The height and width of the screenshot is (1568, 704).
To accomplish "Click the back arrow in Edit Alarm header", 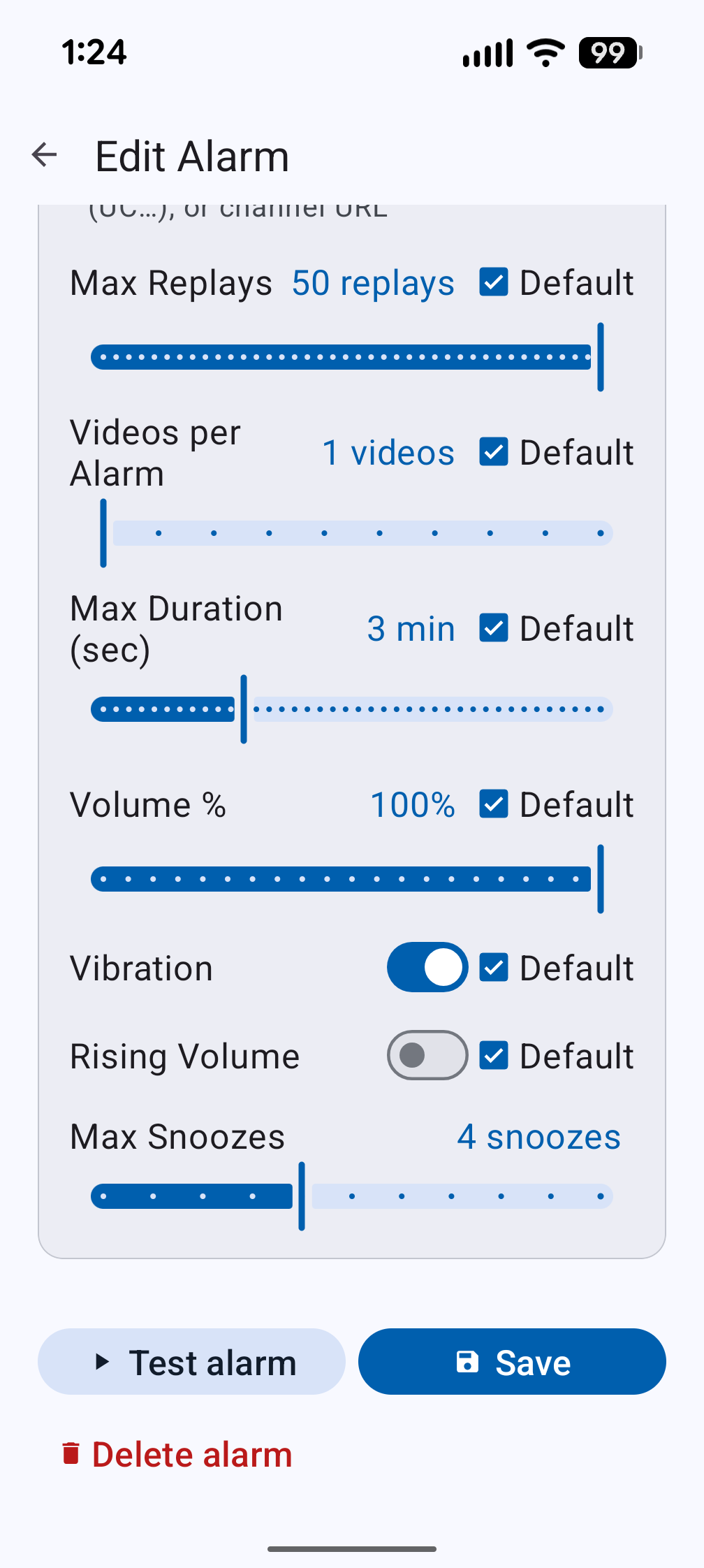I will 45,155.
